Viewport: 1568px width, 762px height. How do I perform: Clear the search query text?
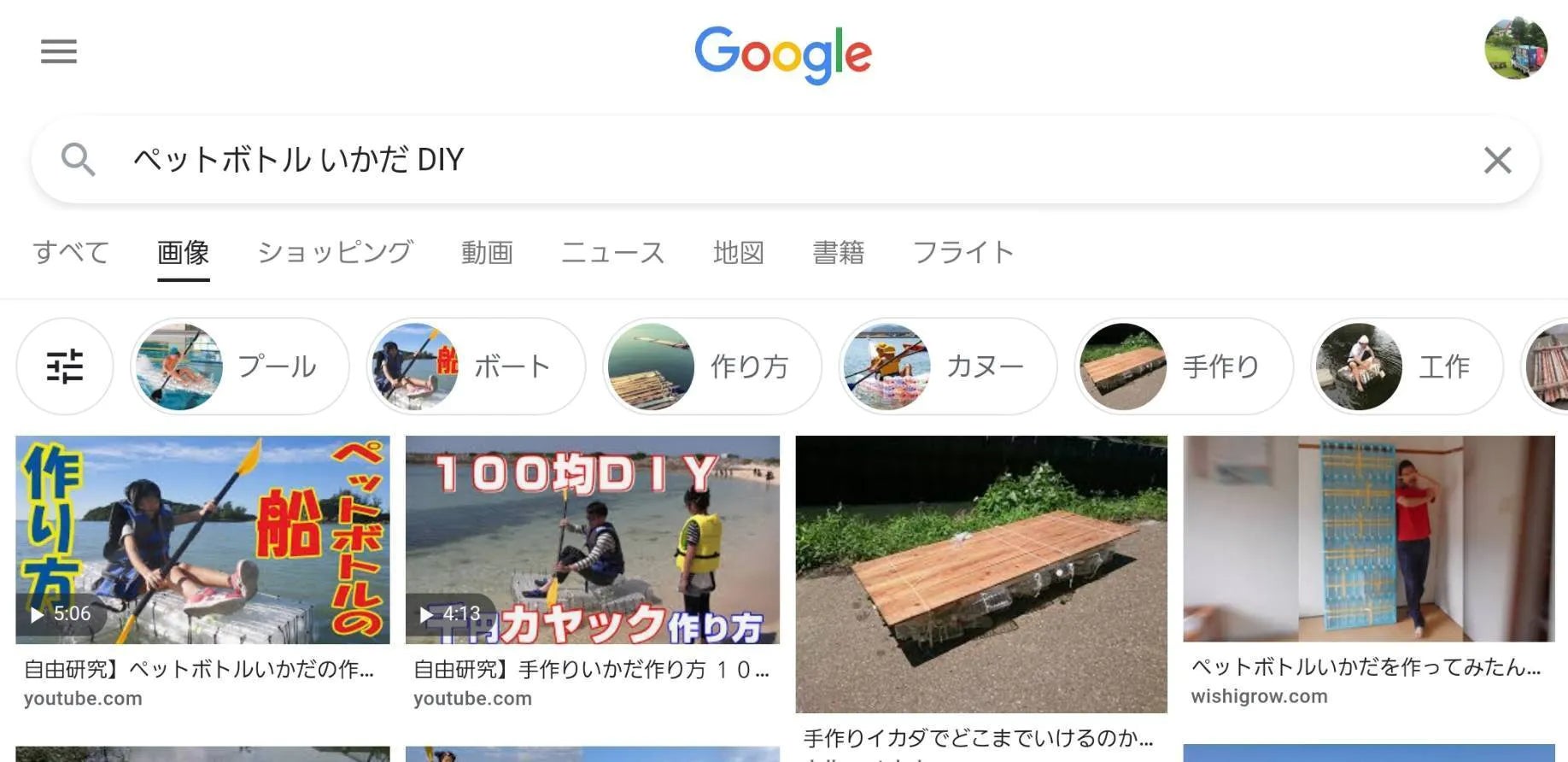pos(1497,160)
